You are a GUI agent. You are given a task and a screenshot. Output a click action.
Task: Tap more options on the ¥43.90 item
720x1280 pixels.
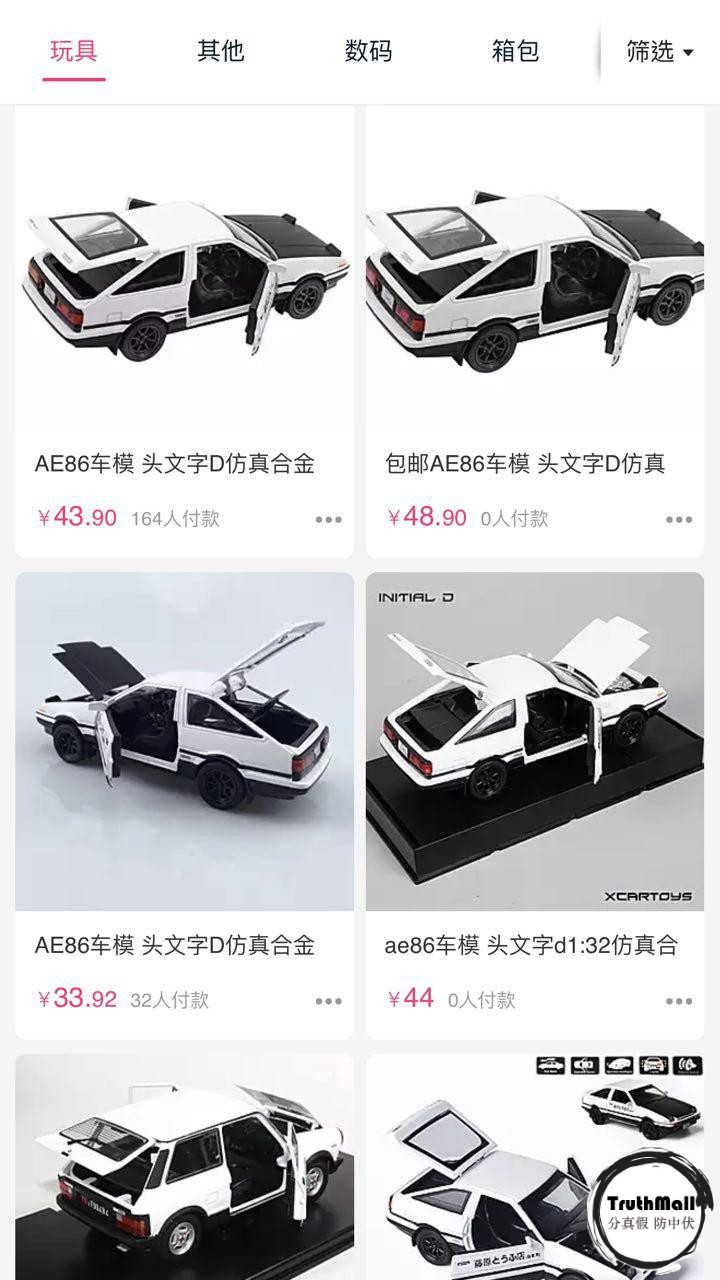coord(328,519)
